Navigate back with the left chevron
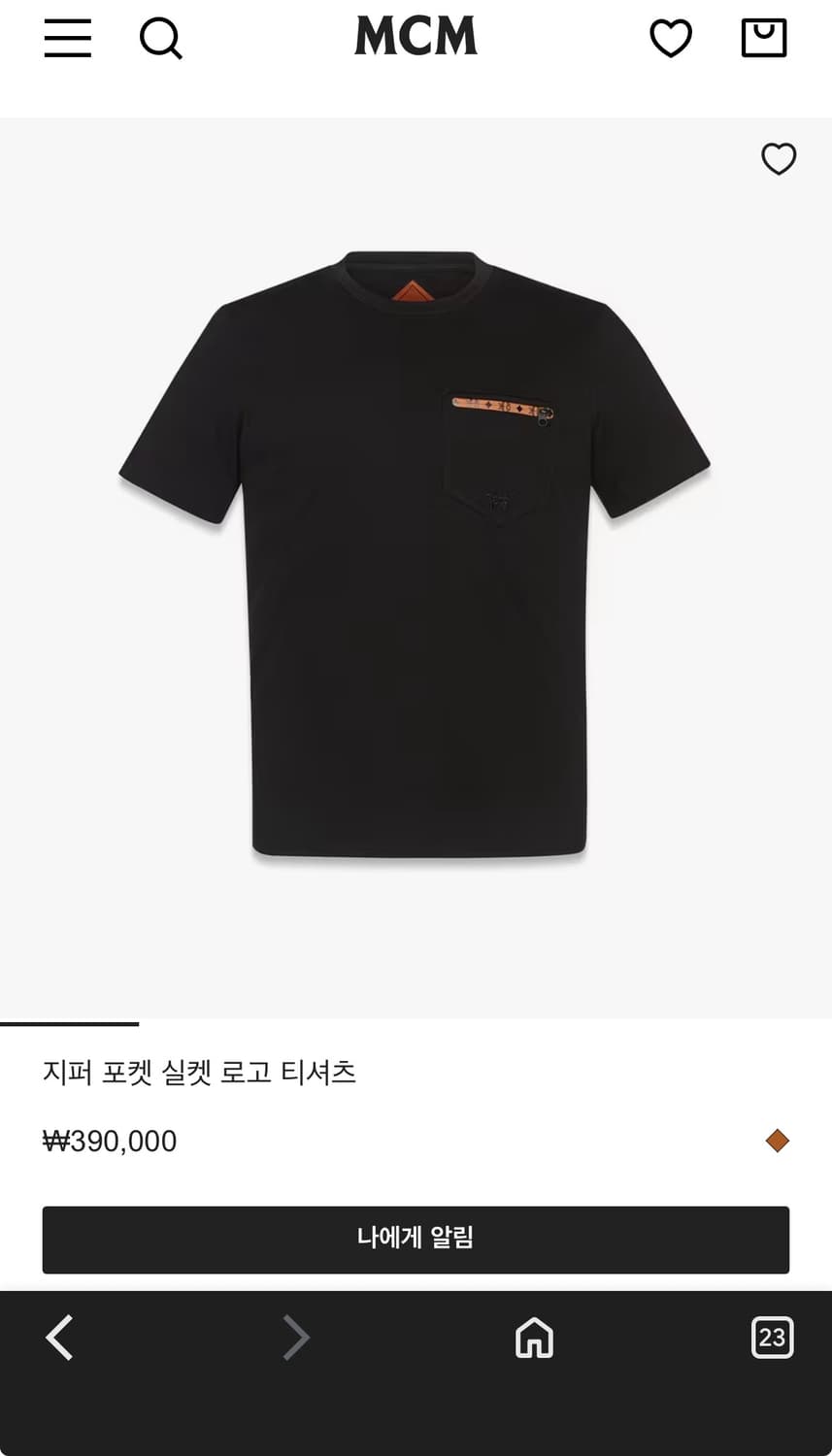Screen dimensions: 832x1456 click(x=58, y=1338)
